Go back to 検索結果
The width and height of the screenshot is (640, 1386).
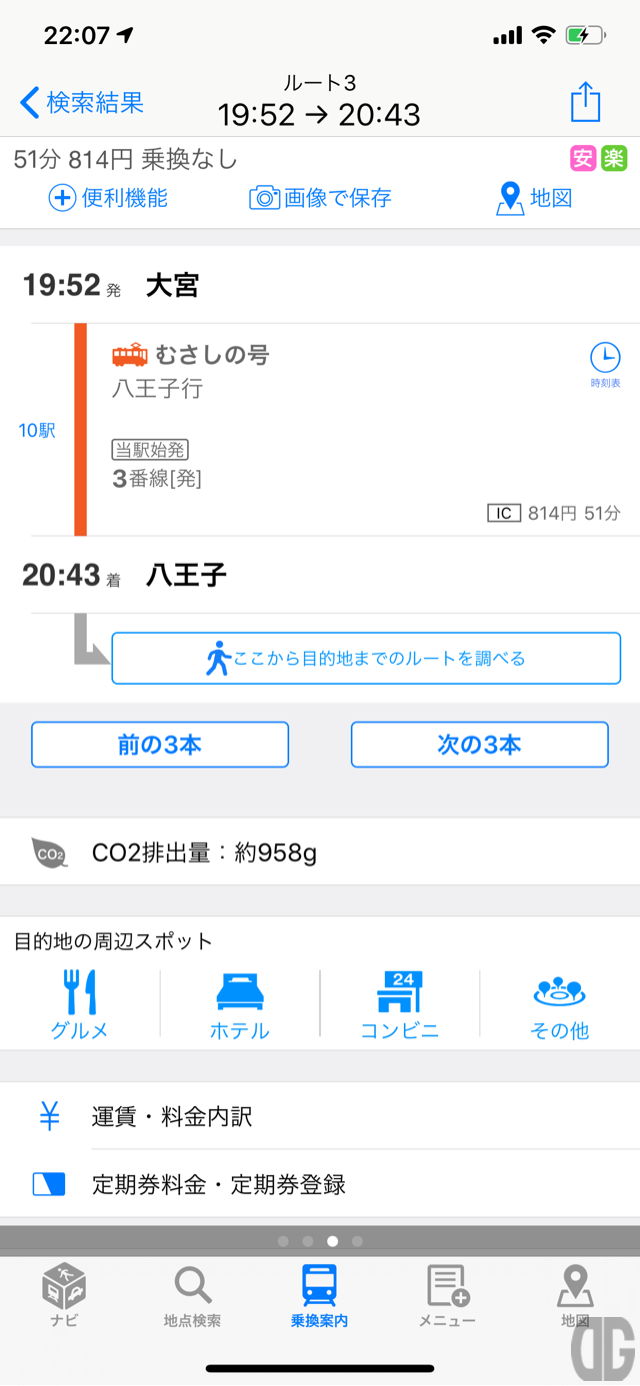tap(82, 102)
